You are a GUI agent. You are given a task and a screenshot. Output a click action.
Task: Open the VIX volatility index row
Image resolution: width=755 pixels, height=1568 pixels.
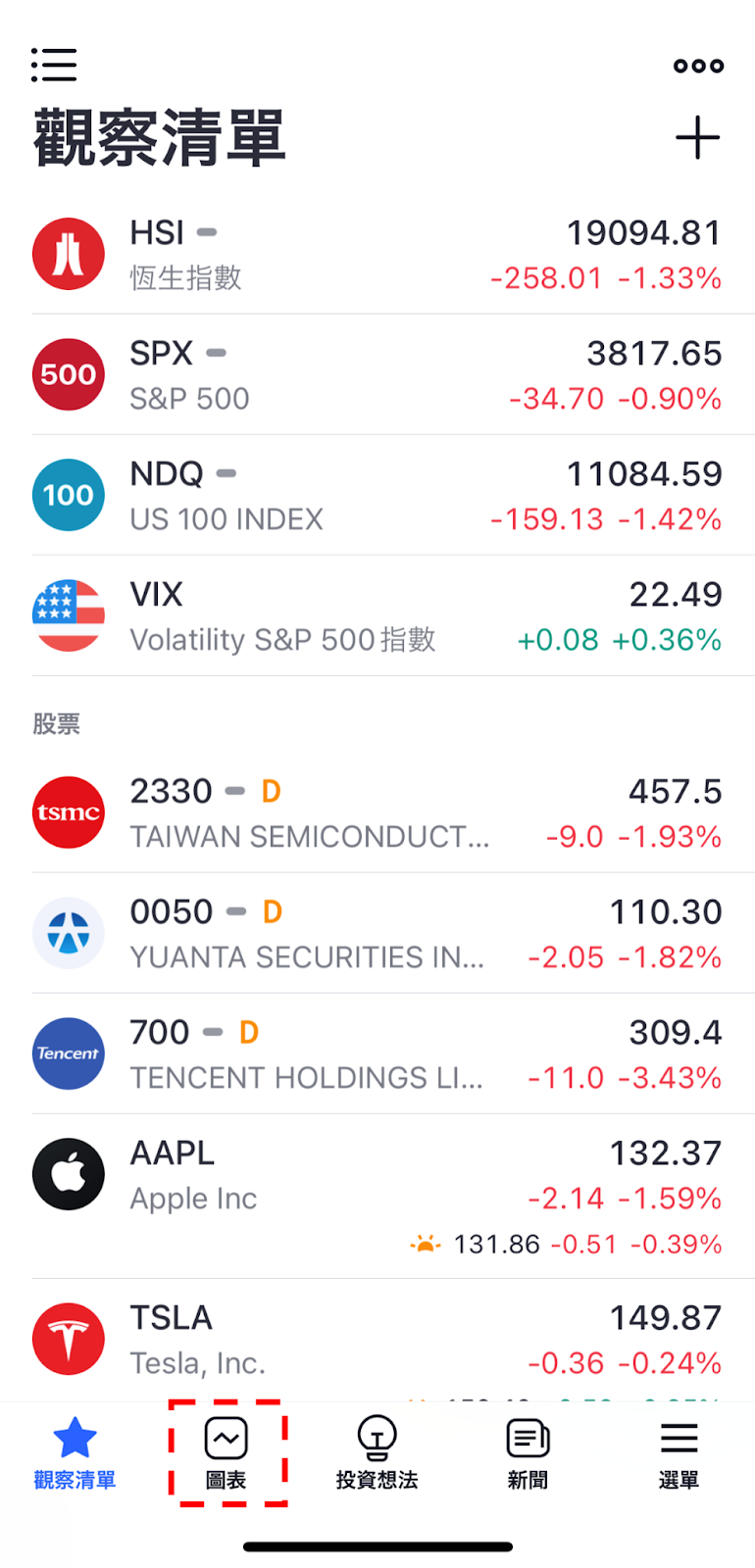[377, 616]
